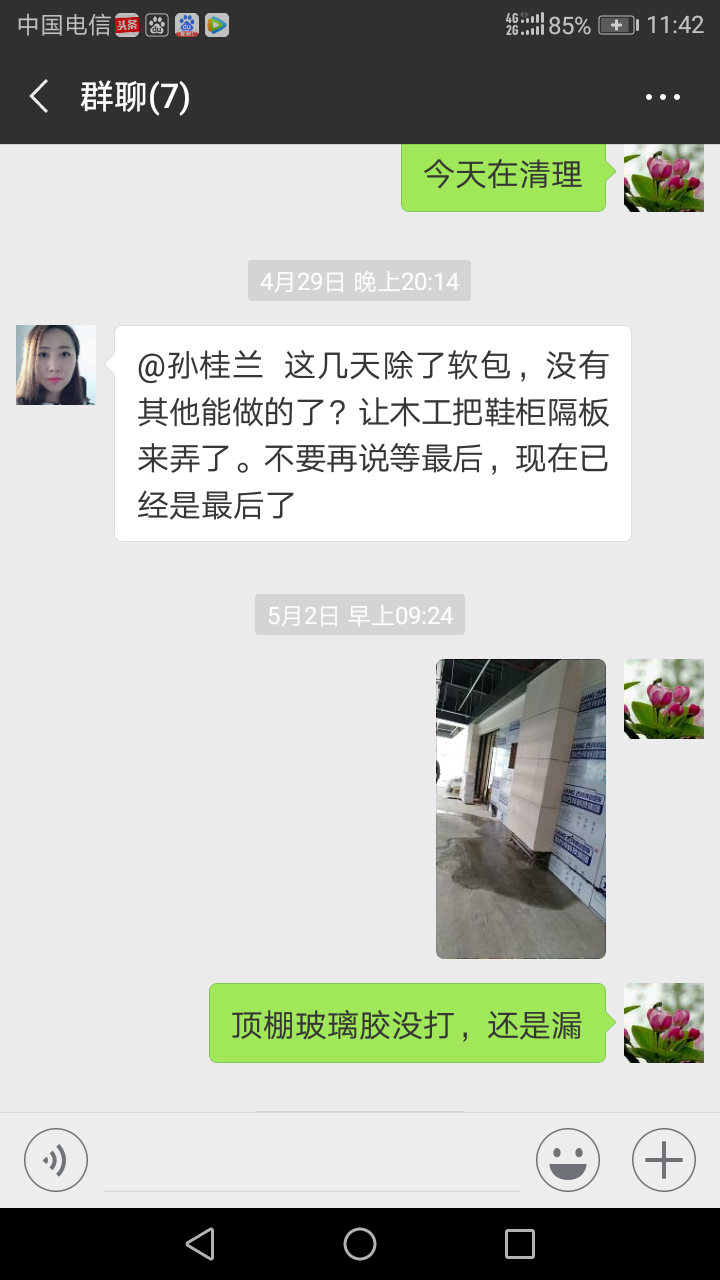Image resolution: width=720 pixels, height=1280 pixels.
Task: View profile of the woman's avatar
Action: 56,365
